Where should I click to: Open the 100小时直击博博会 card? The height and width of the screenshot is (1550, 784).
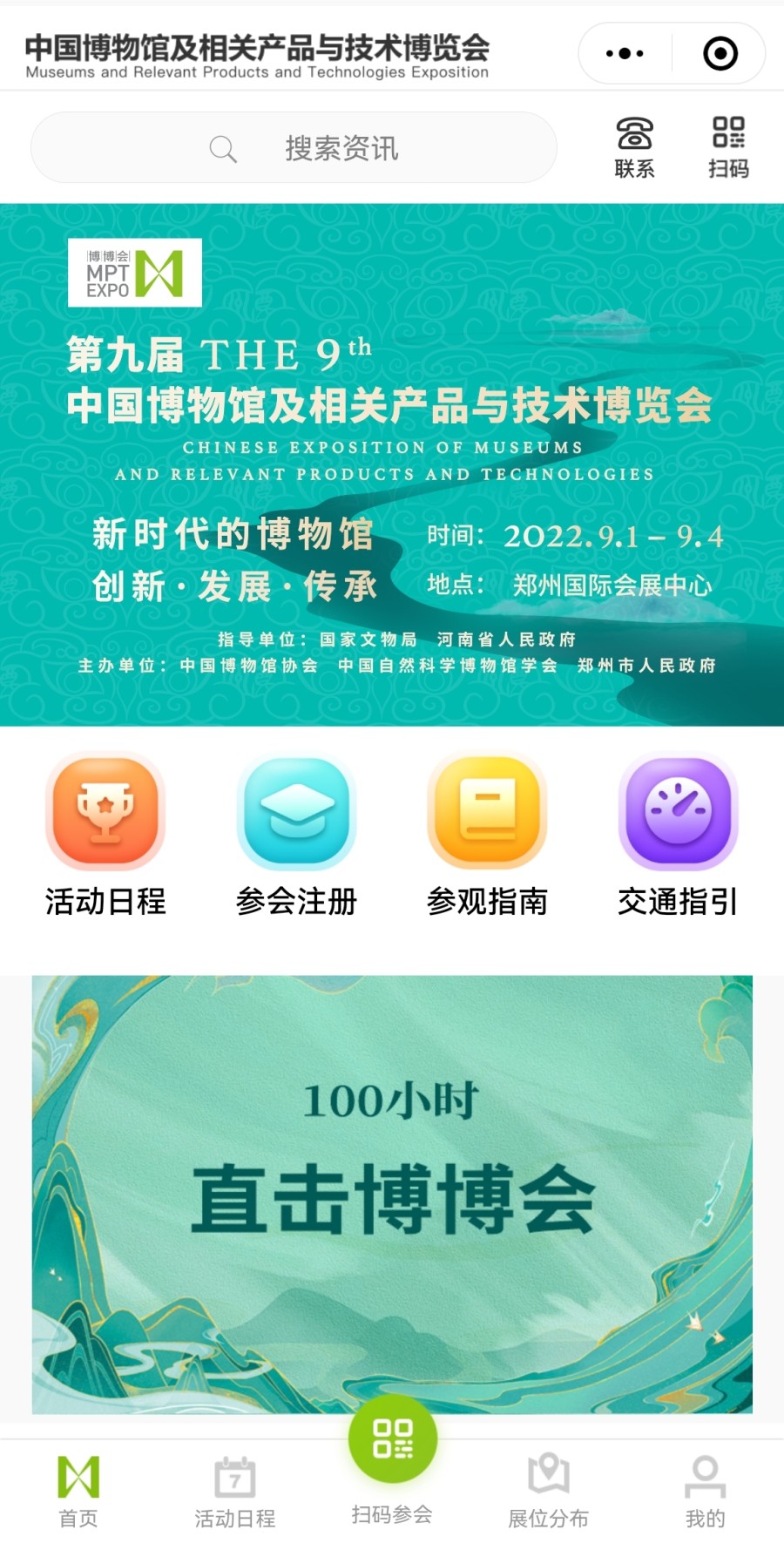[x=392, y=1194]
